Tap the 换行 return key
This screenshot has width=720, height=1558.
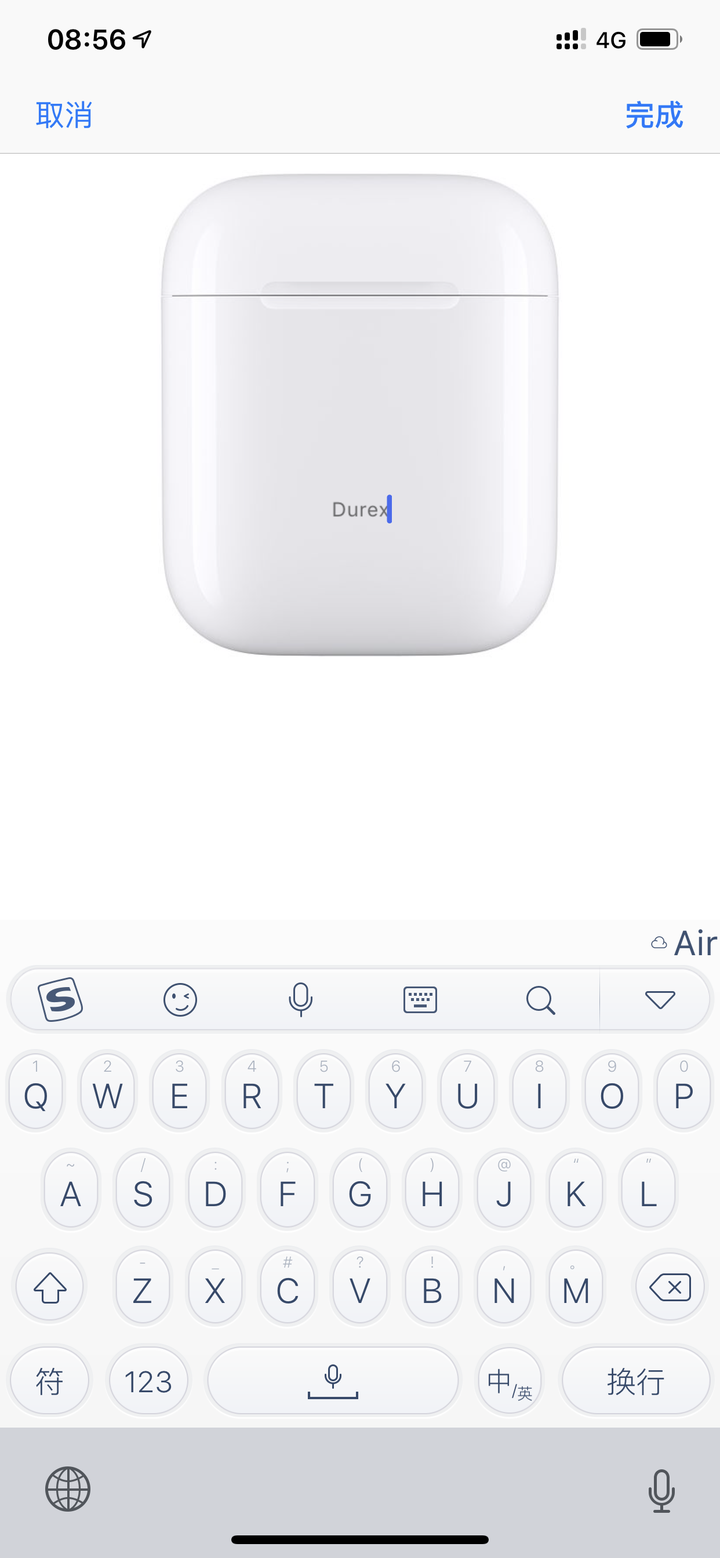tap(635, 1381)
